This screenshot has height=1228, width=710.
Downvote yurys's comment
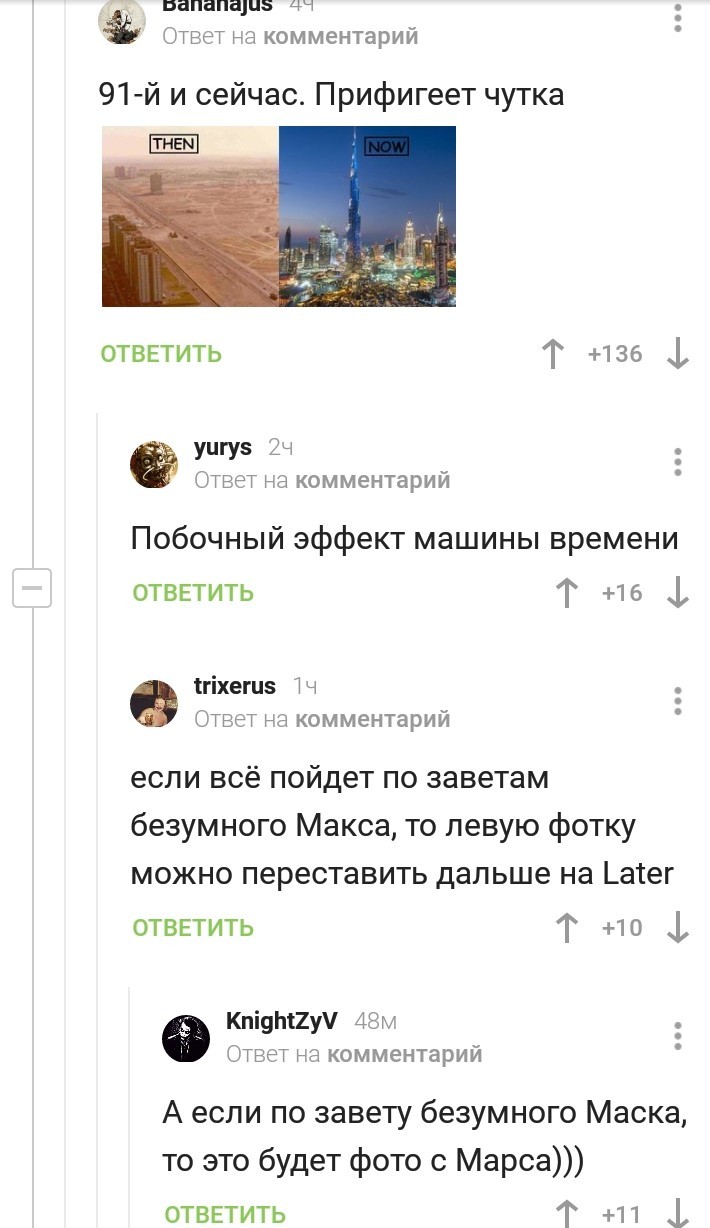(678, 593)
